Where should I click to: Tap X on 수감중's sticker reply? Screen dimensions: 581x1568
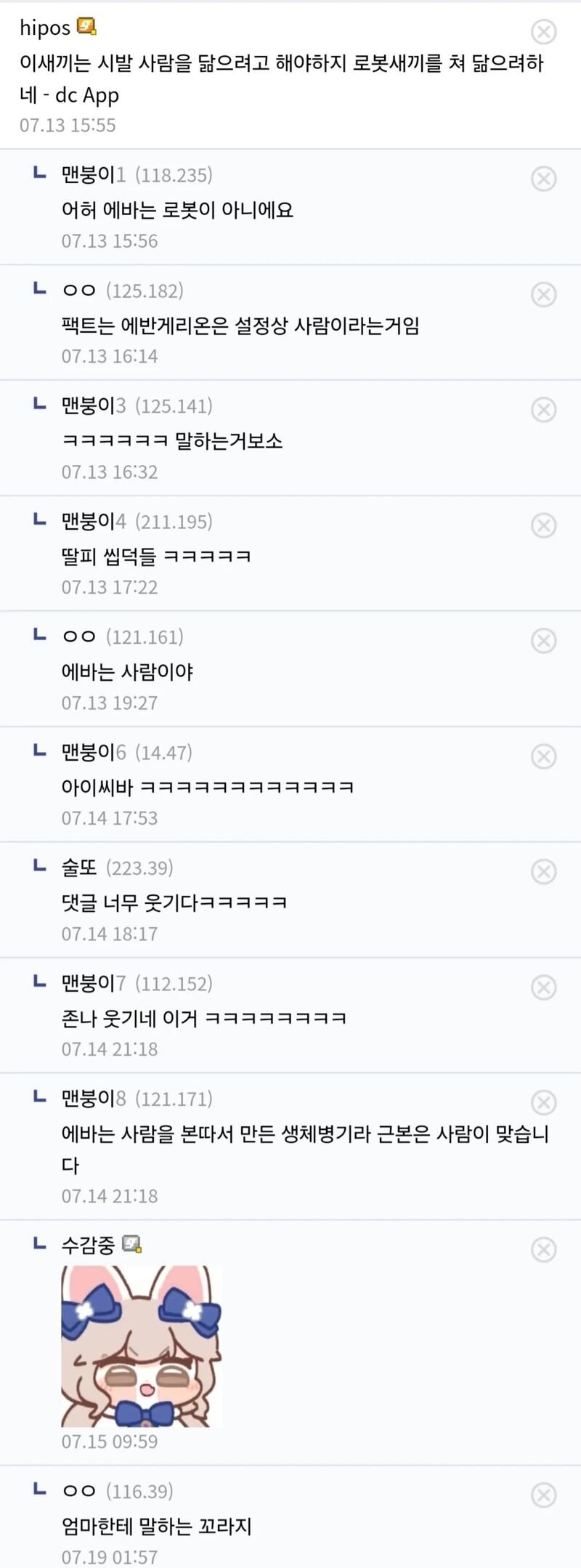pyautogui.click(x=543, y=1249)
